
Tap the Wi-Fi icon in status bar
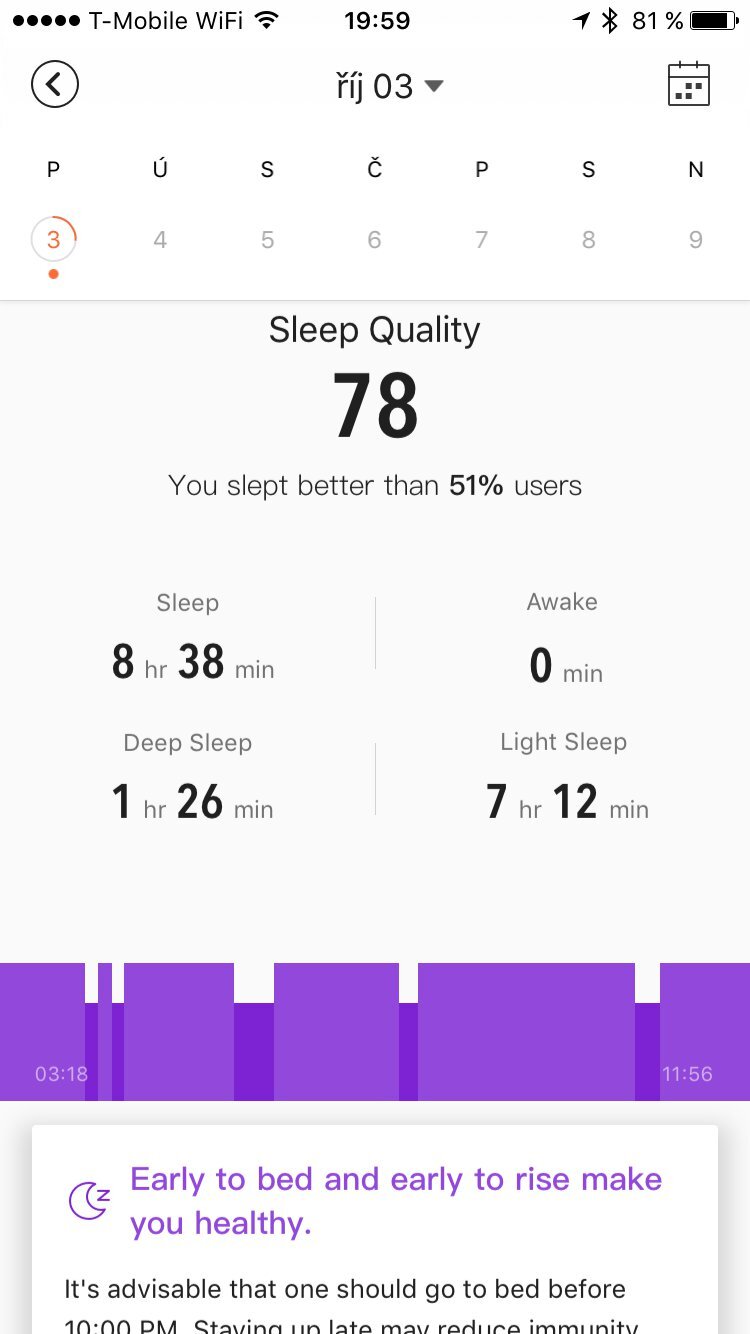[266, 19]
